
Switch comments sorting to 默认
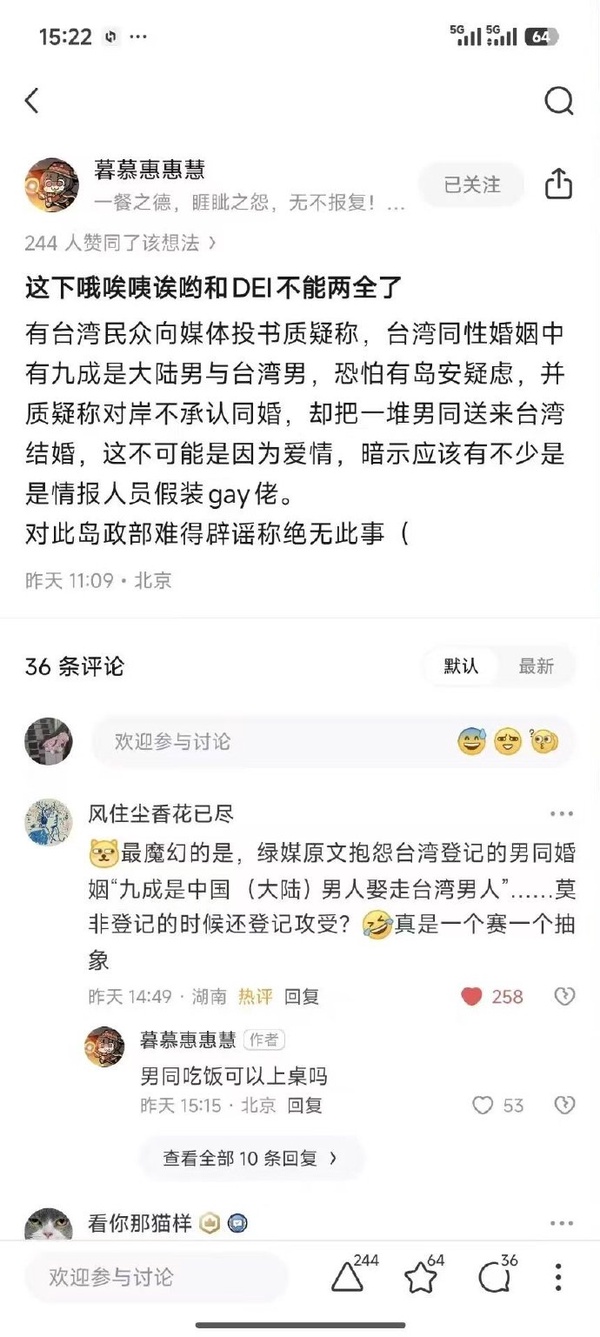461,666
